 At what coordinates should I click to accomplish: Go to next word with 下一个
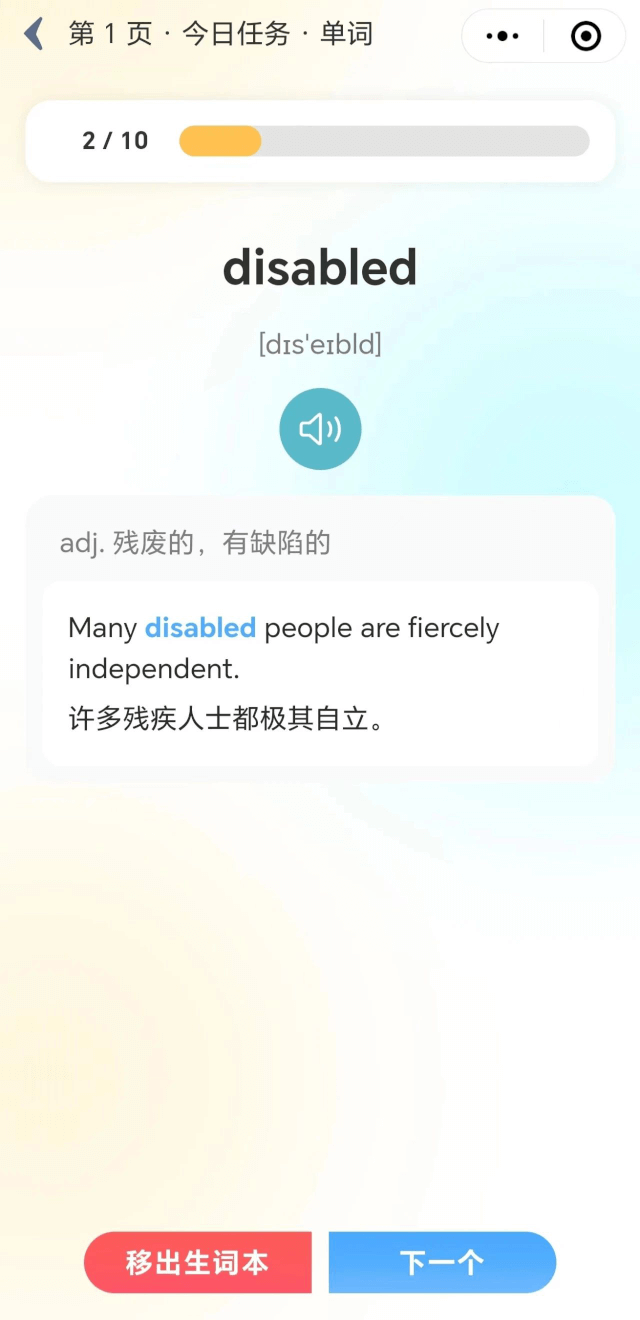[x=442, y=1262]
